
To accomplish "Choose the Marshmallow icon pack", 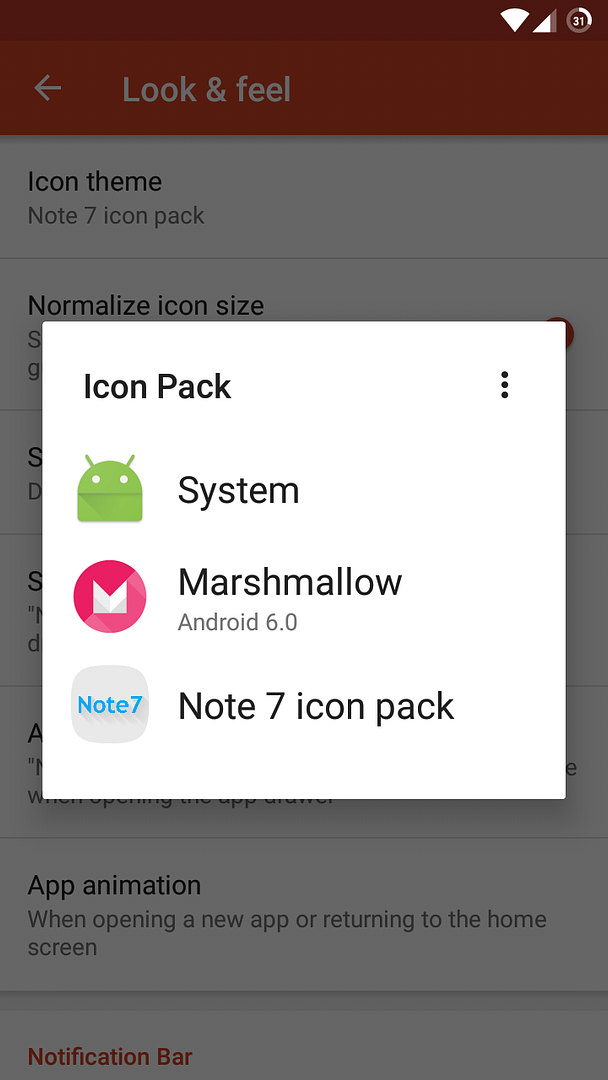I will [x=289, y=597].
